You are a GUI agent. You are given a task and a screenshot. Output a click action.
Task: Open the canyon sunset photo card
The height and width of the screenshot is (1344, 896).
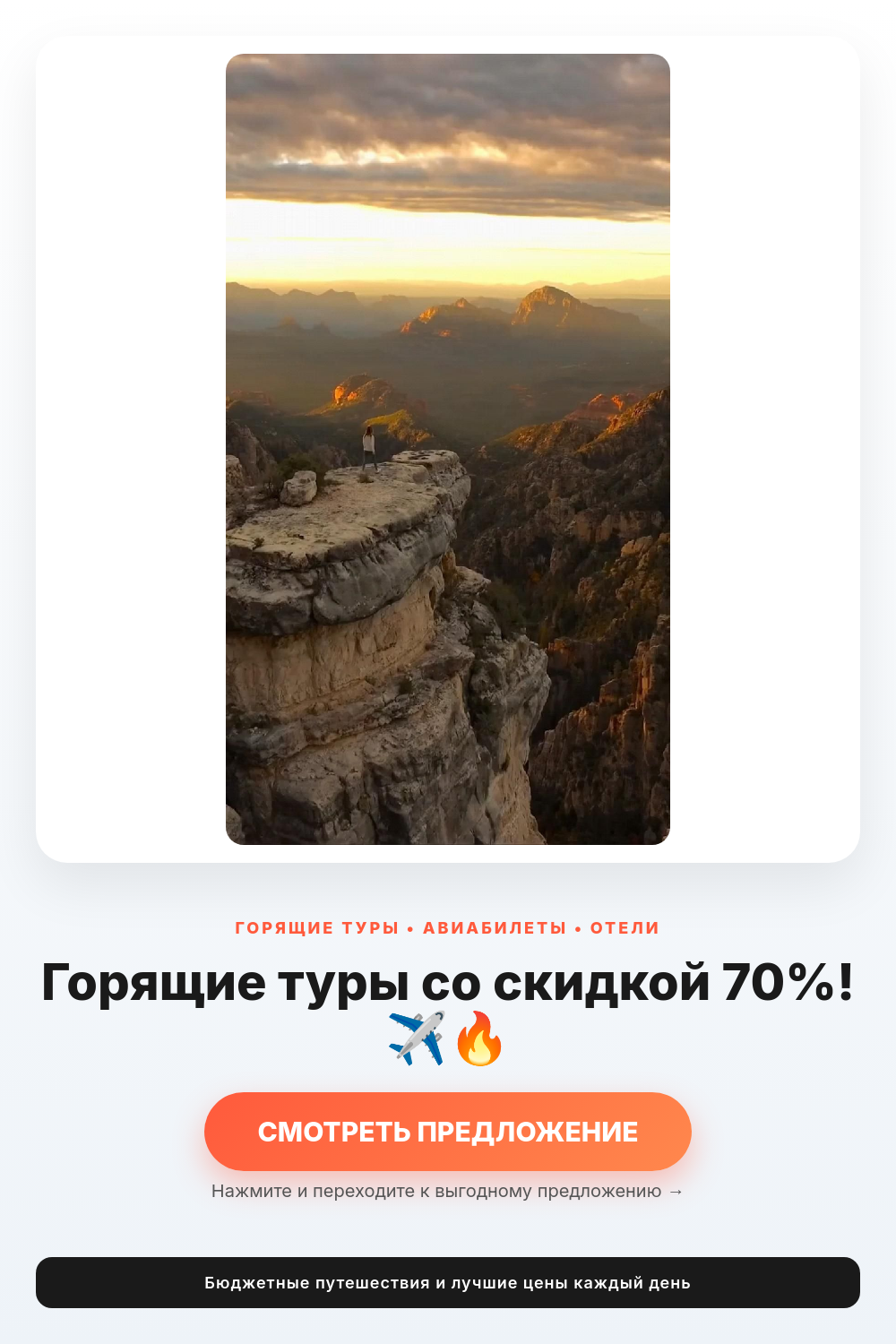(x=448, y=449)
